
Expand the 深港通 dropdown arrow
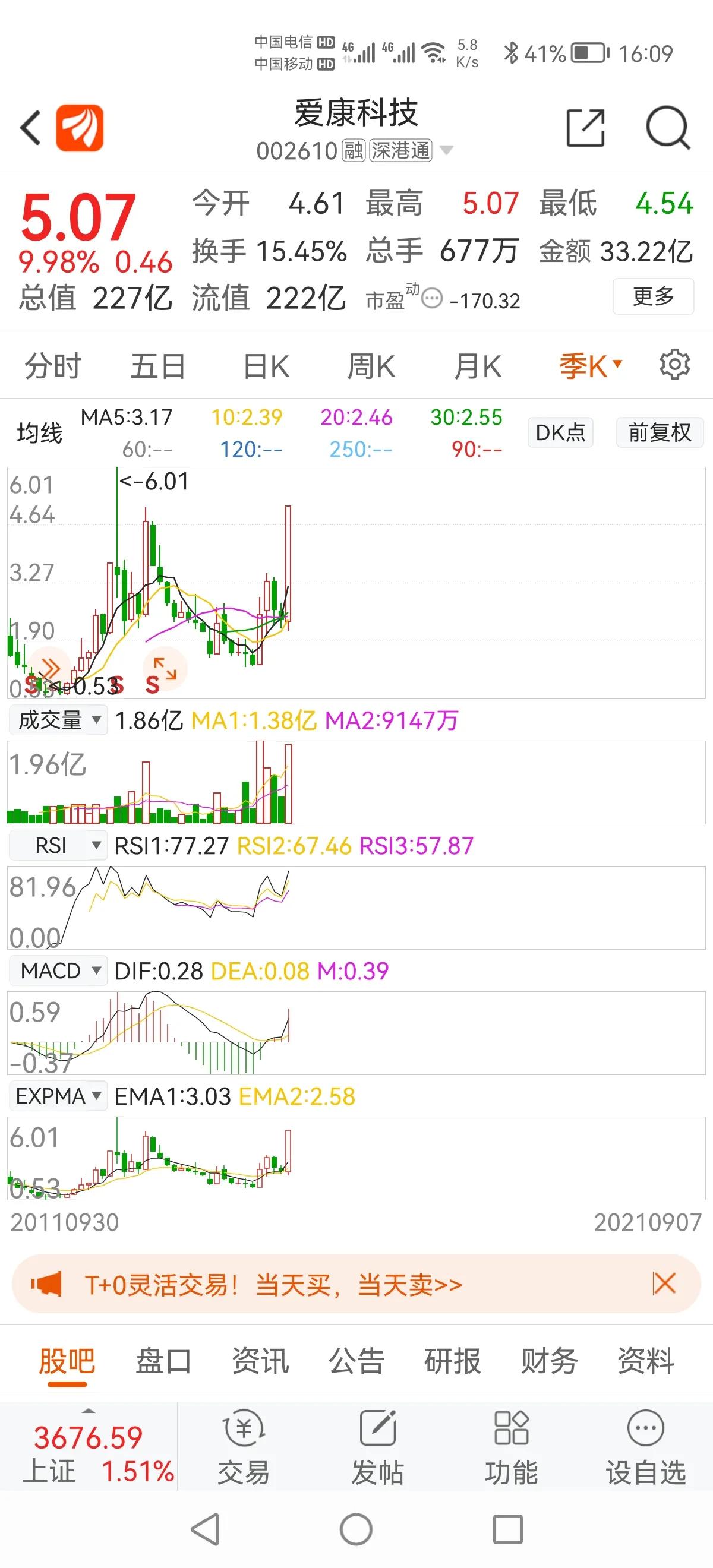pos(446,151)
